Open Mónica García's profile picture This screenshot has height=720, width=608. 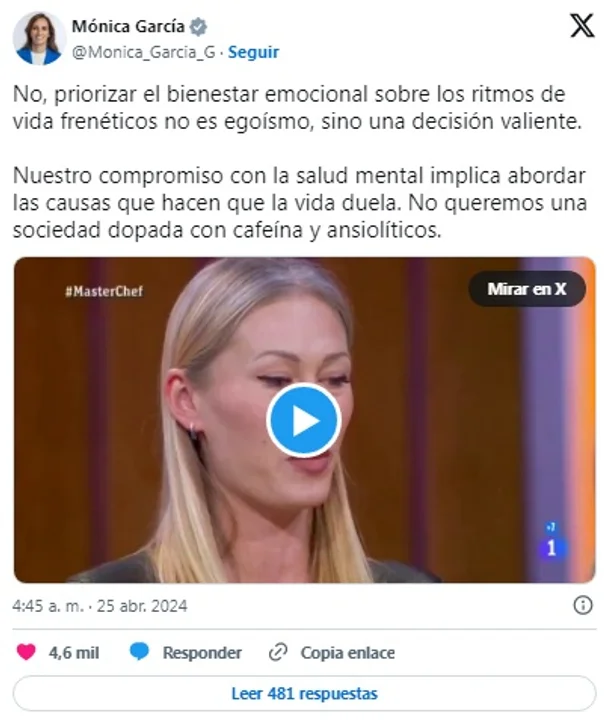(x=38, y=39)
